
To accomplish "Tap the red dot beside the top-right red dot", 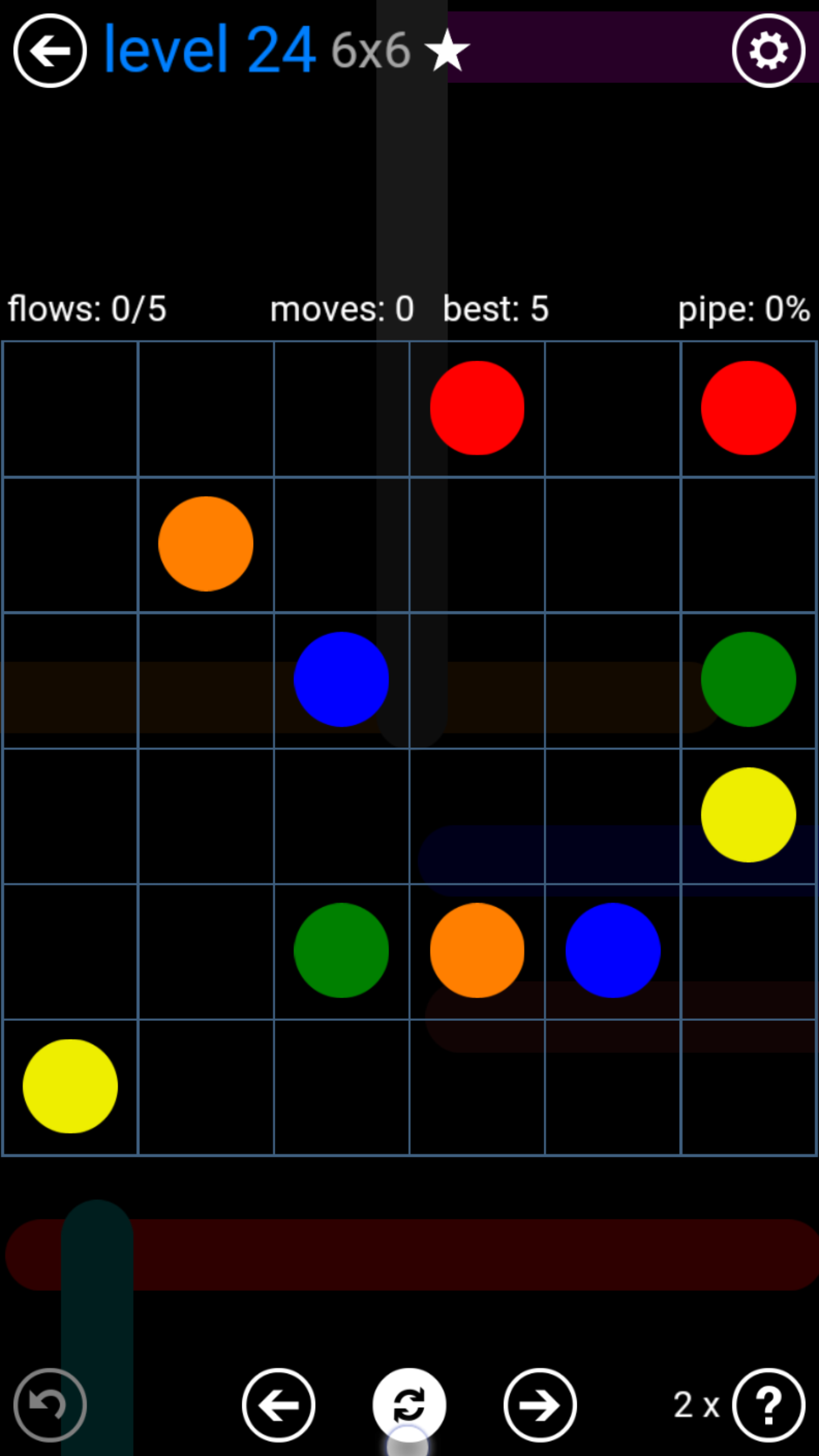I will (477, 408).
